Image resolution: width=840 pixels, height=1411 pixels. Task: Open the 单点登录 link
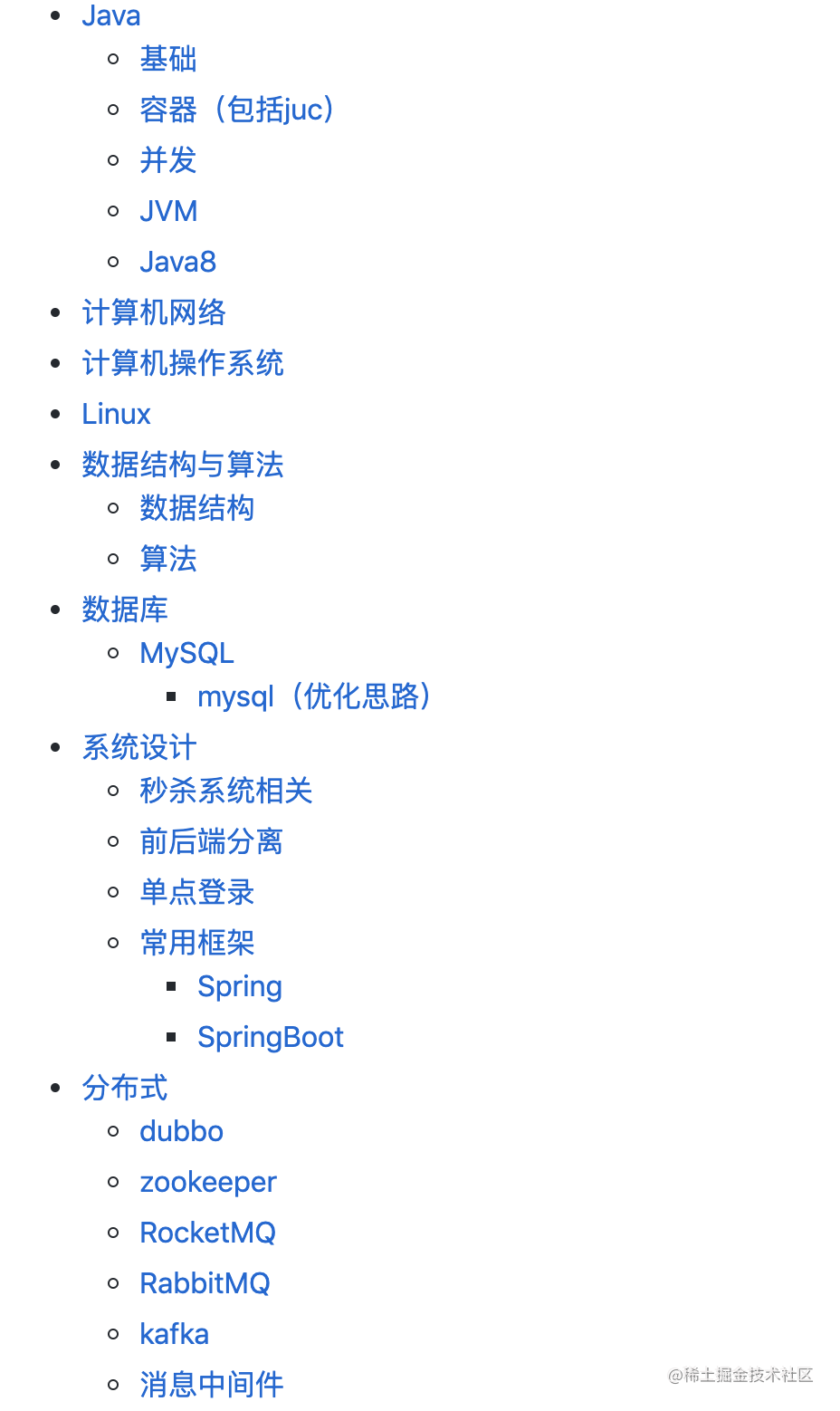click(x=197, y=892)
